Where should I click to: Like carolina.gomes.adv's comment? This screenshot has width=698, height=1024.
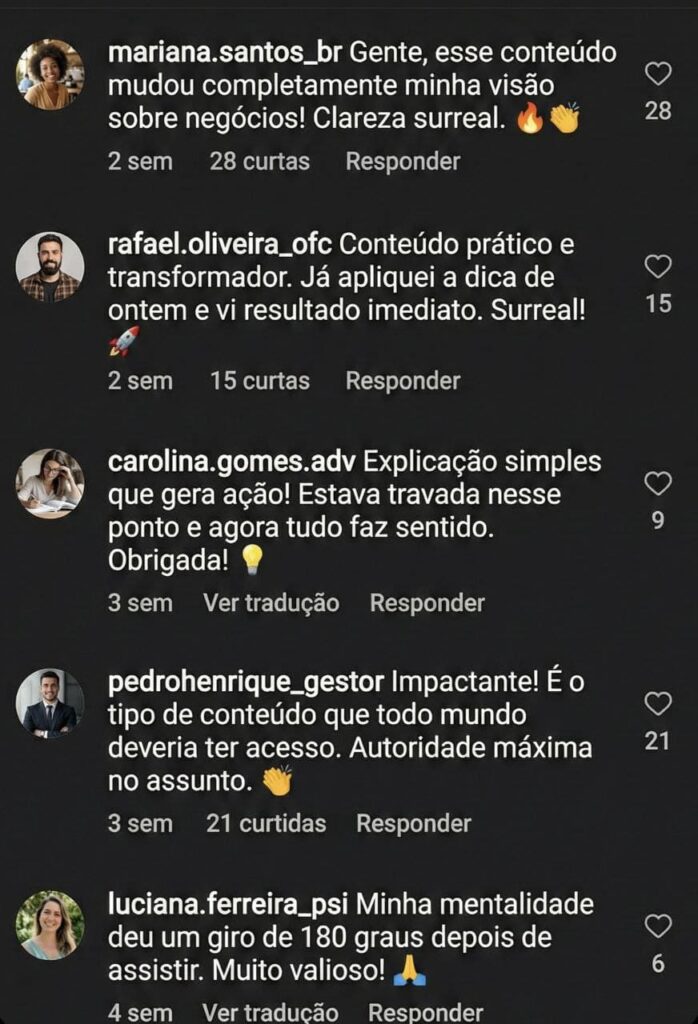point(657,484)
